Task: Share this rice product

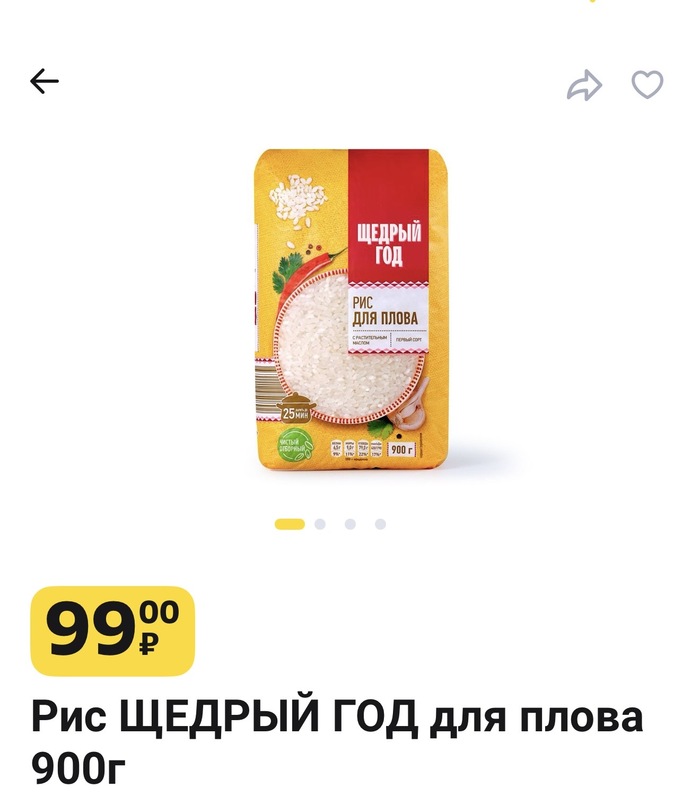Action: click(584, 86)
